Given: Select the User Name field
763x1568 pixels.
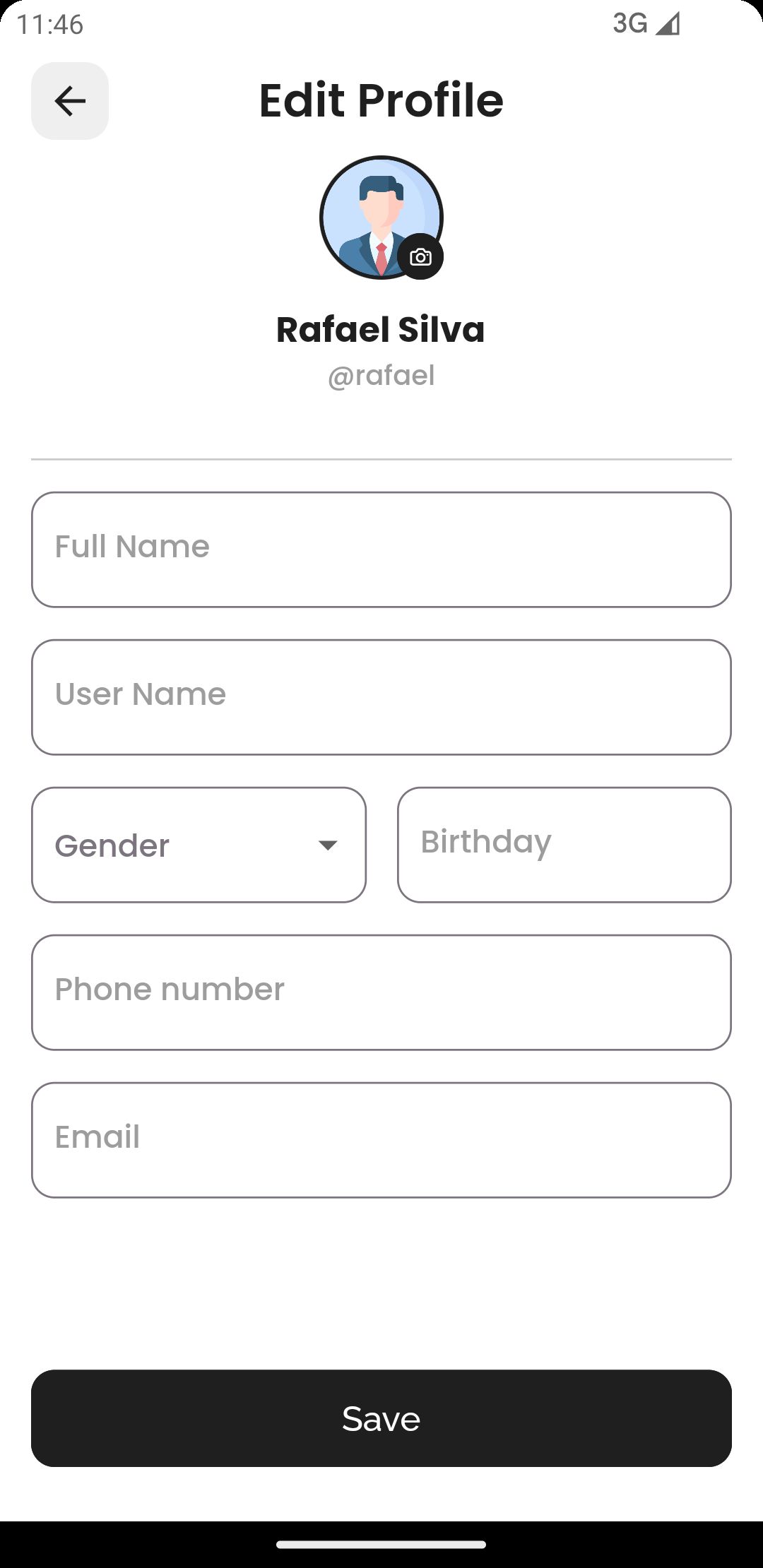Looking at the screenshot, I should tap(381, 697).
